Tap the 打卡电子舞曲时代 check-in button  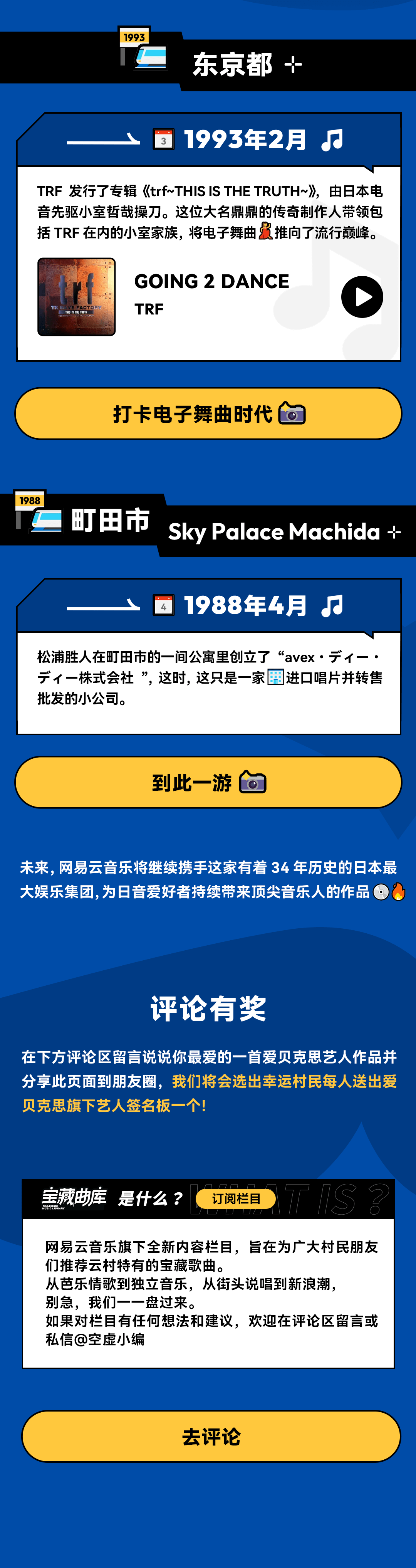208,414
